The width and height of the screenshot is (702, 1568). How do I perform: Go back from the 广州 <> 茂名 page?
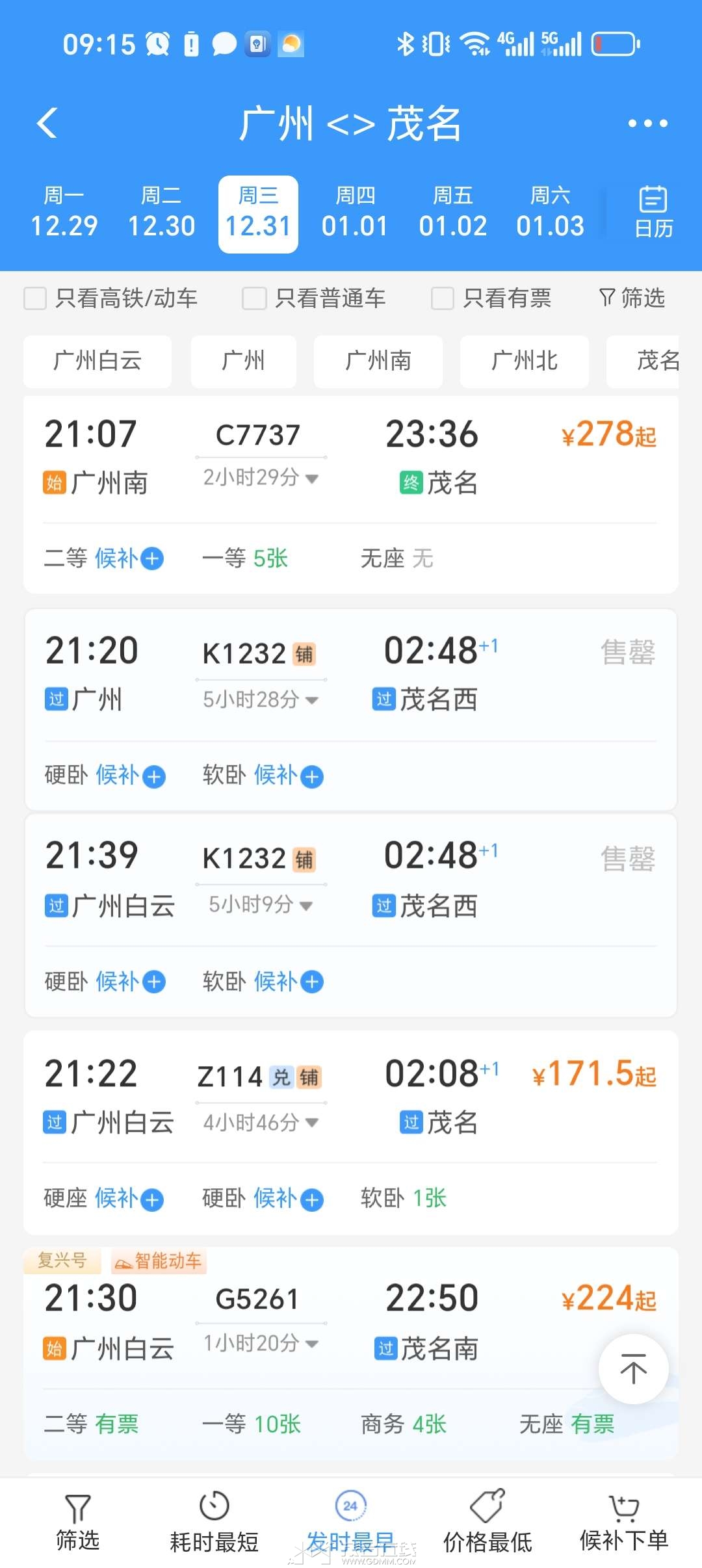coord(47,123)
